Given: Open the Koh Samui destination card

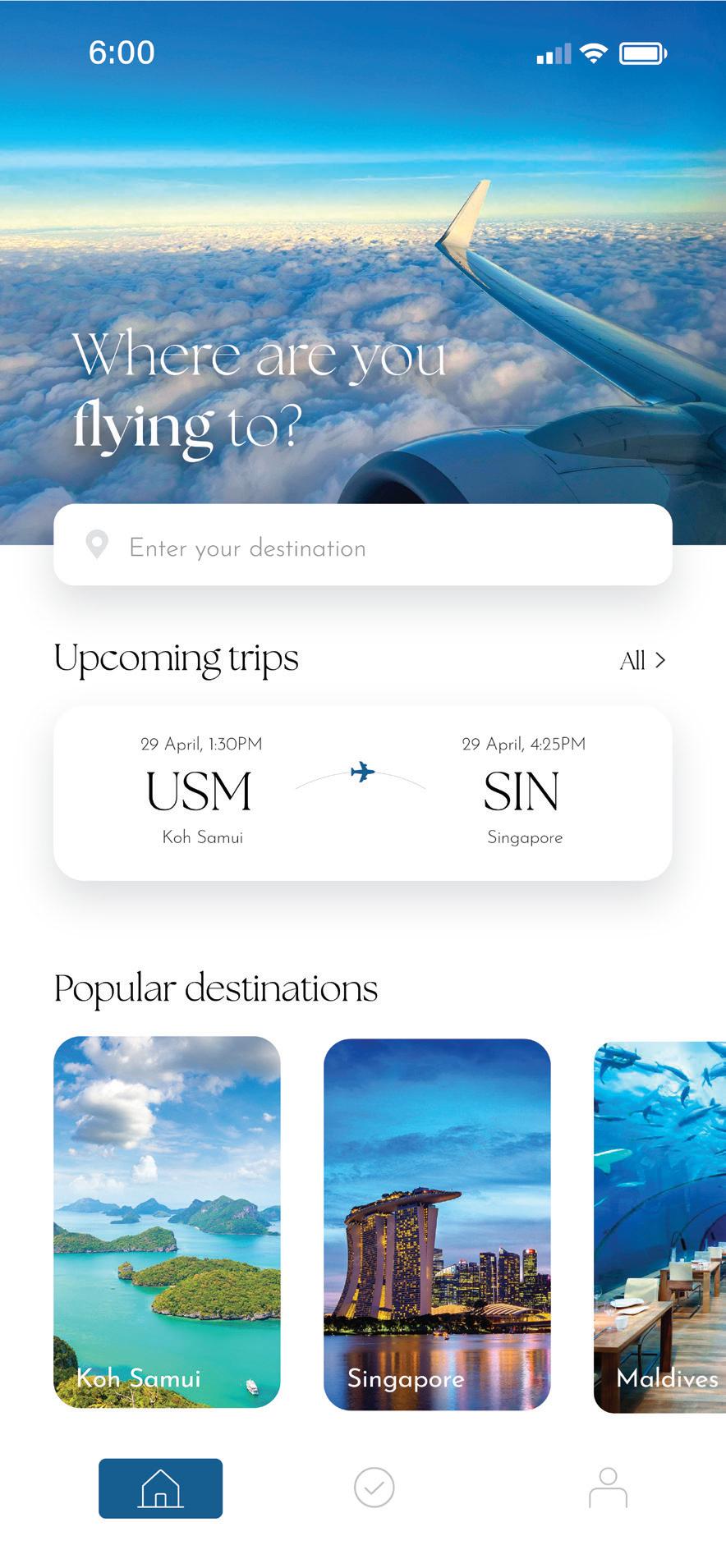Looking at the screenshot, I should (167, 1222).
